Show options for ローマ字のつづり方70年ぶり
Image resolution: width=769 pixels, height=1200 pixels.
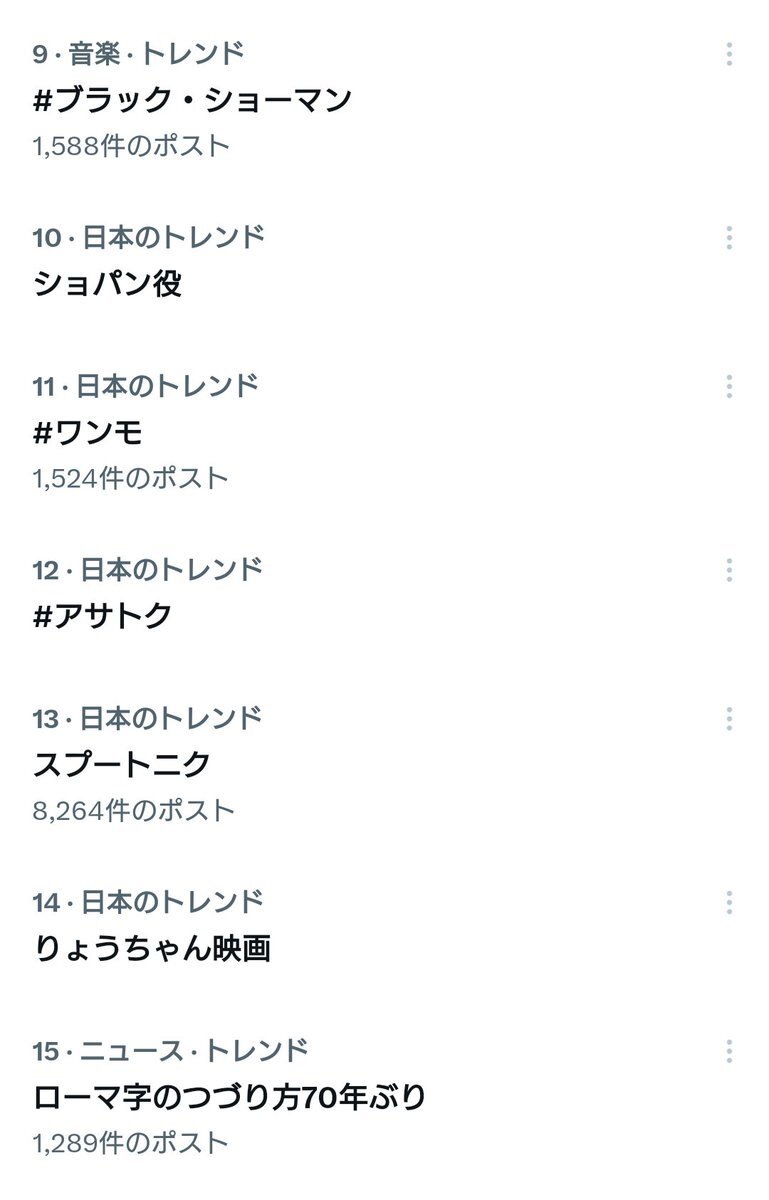tap(729, 1051)
